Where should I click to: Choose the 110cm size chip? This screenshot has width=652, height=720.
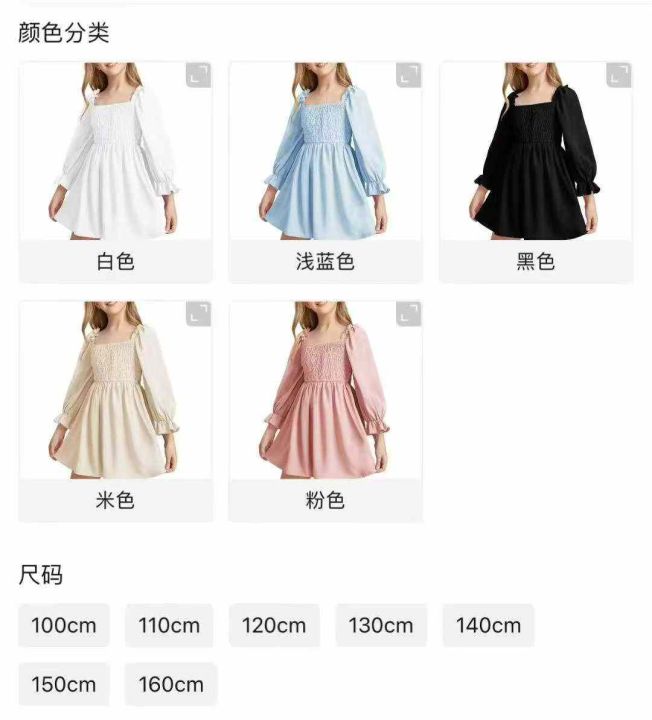tap(169, 626)
